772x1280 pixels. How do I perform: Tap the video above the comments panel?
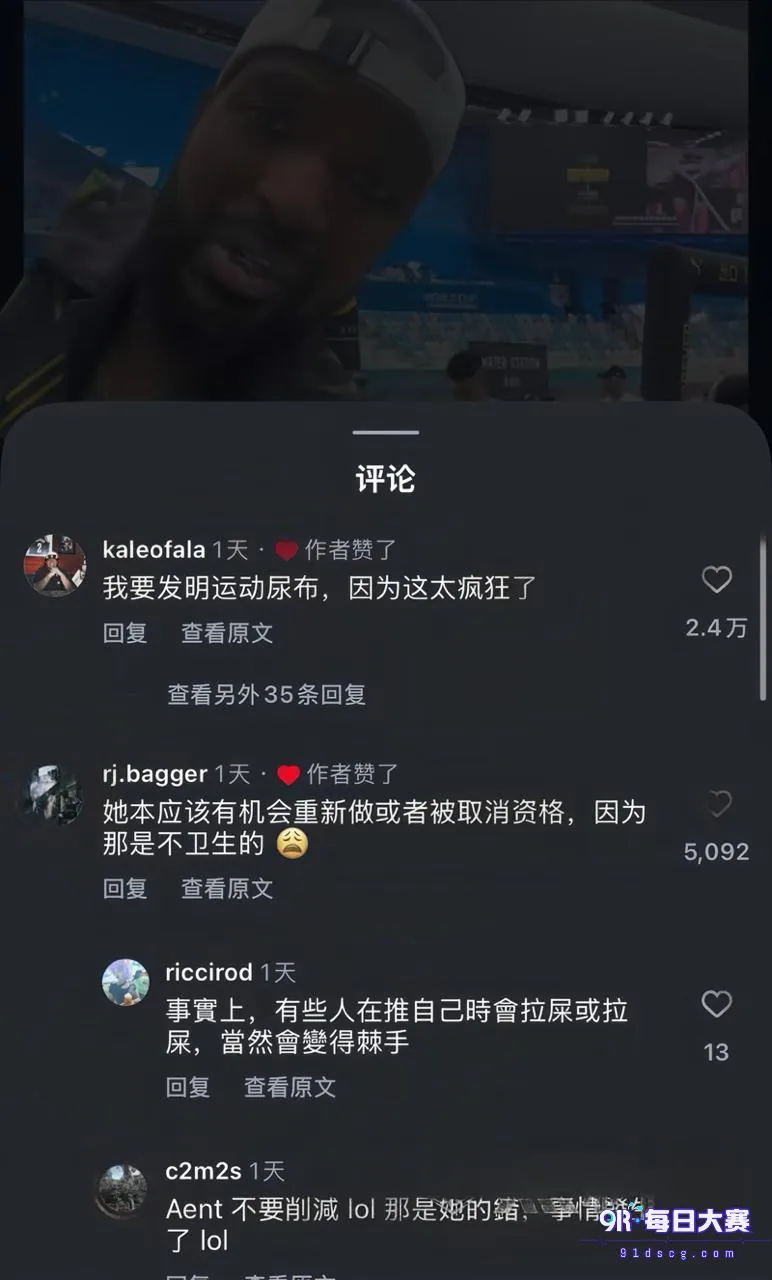[x=386, y=200]
